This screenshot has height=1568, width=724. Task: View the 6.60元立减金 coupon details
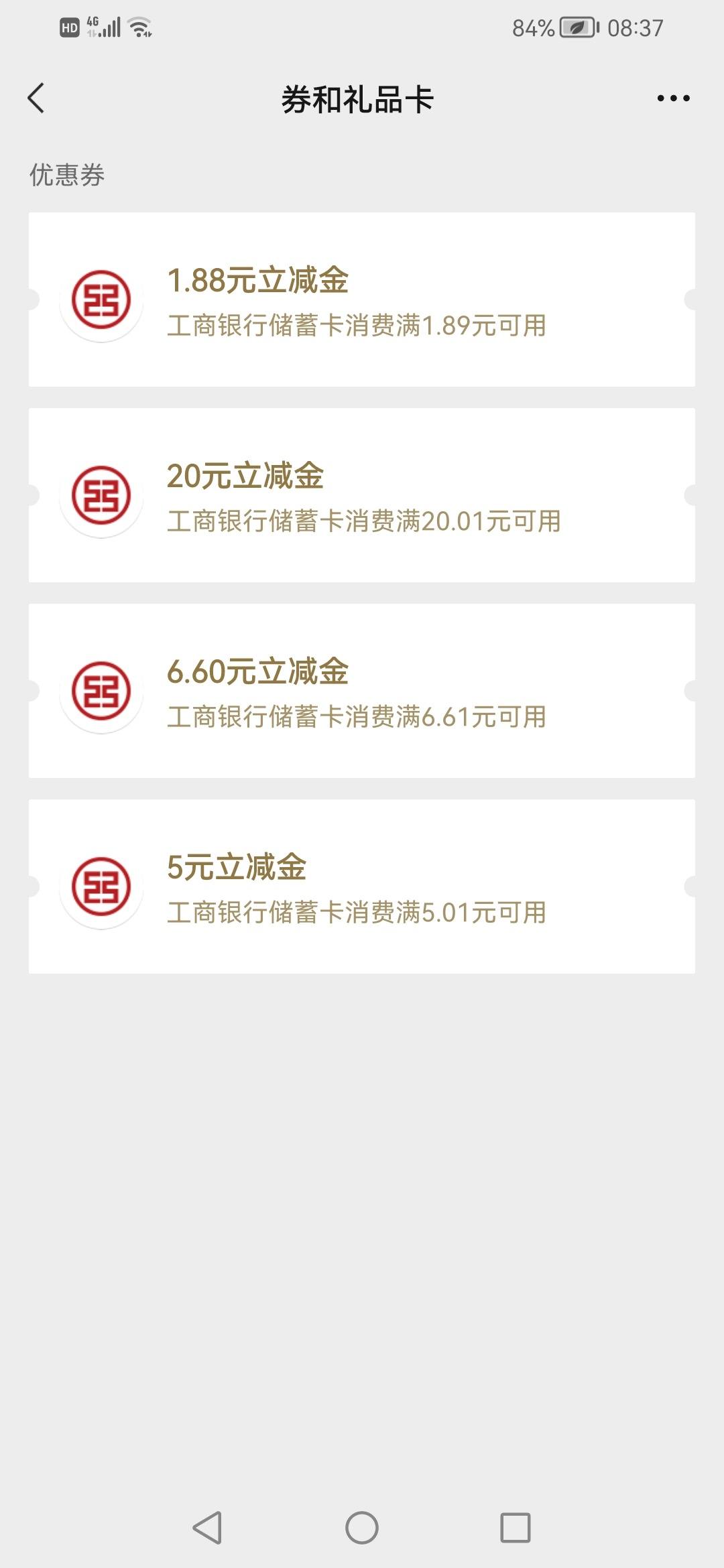click(362, 691)
